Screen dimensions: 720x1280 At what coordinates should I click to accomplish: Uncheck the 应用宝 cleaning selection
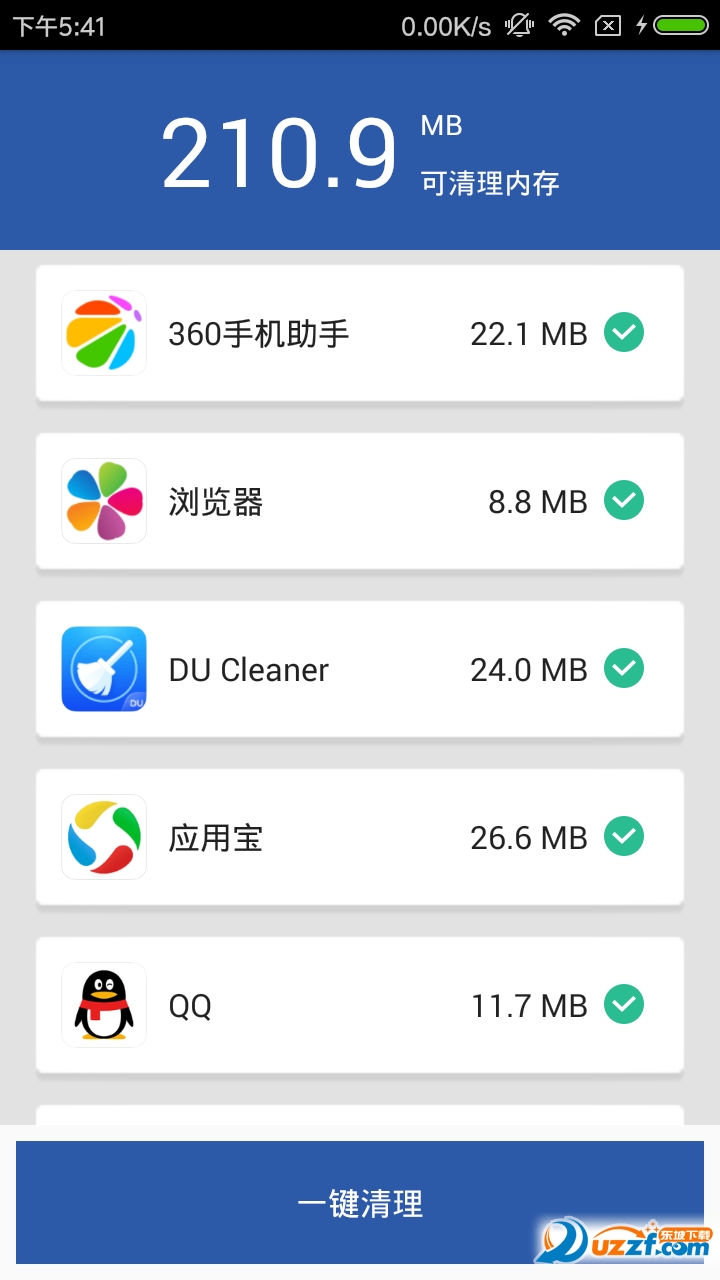click(623, 837)
